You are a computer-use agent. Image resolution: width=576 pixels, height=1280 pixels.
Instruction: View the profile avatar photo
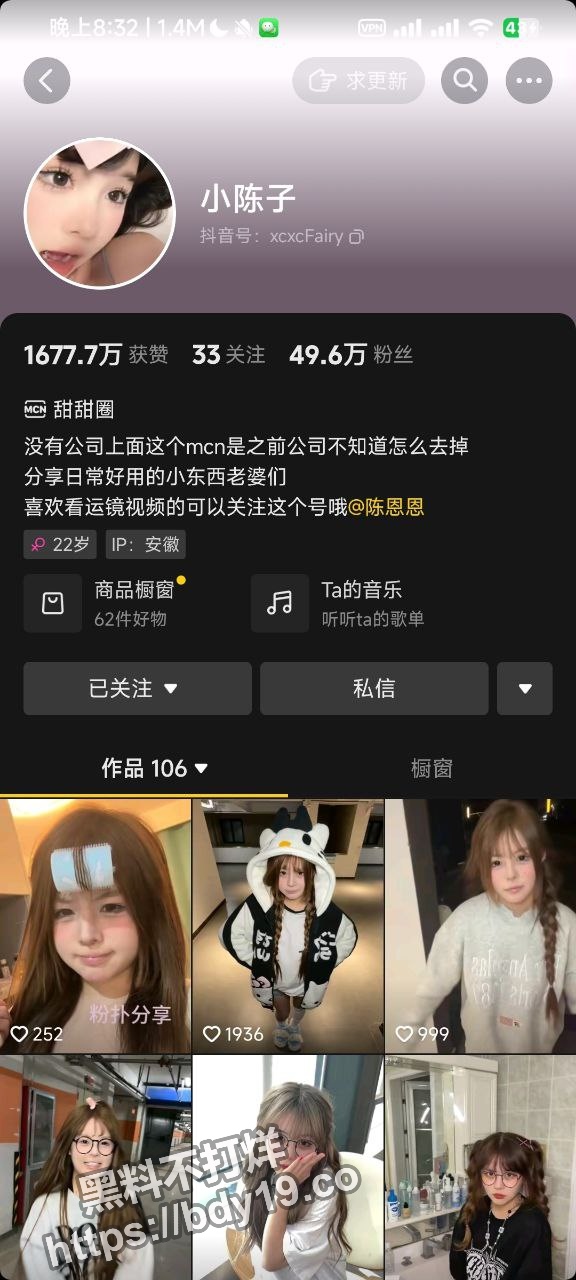[x=99, y=214]
